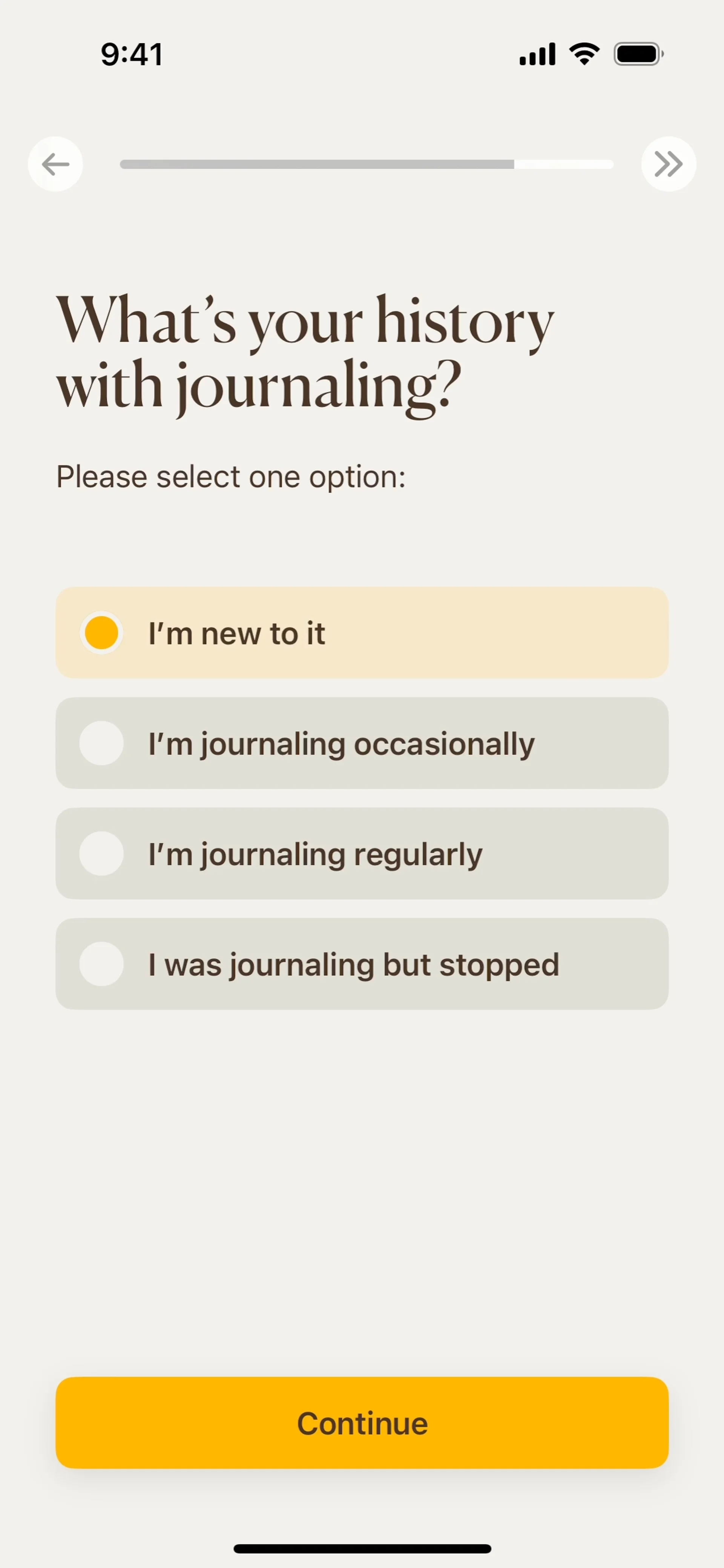This screenshot has height=1568, width=724.
Task: Select "I was journaling but stopped"
Action: [x=362, y=964]
